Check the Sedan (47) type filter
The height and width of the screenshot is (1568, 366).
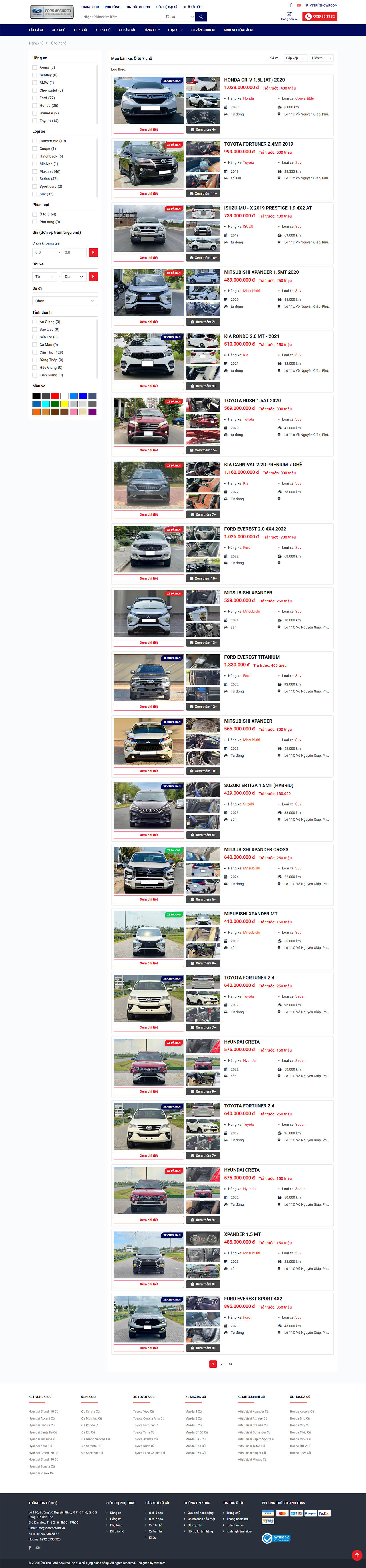tap(35, 179)
